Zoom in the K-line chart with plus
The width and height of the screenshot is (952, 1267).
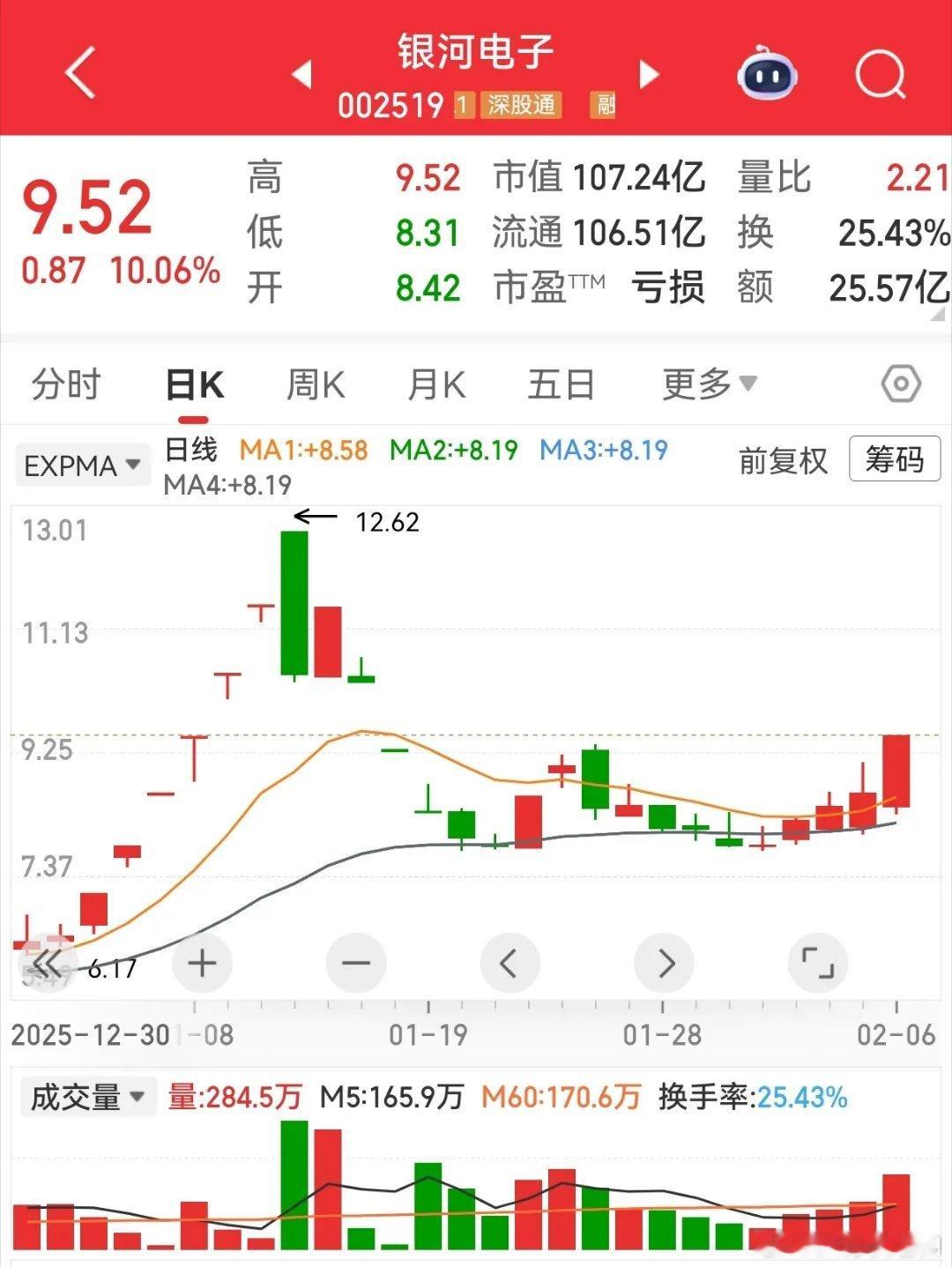coord(202,963)
